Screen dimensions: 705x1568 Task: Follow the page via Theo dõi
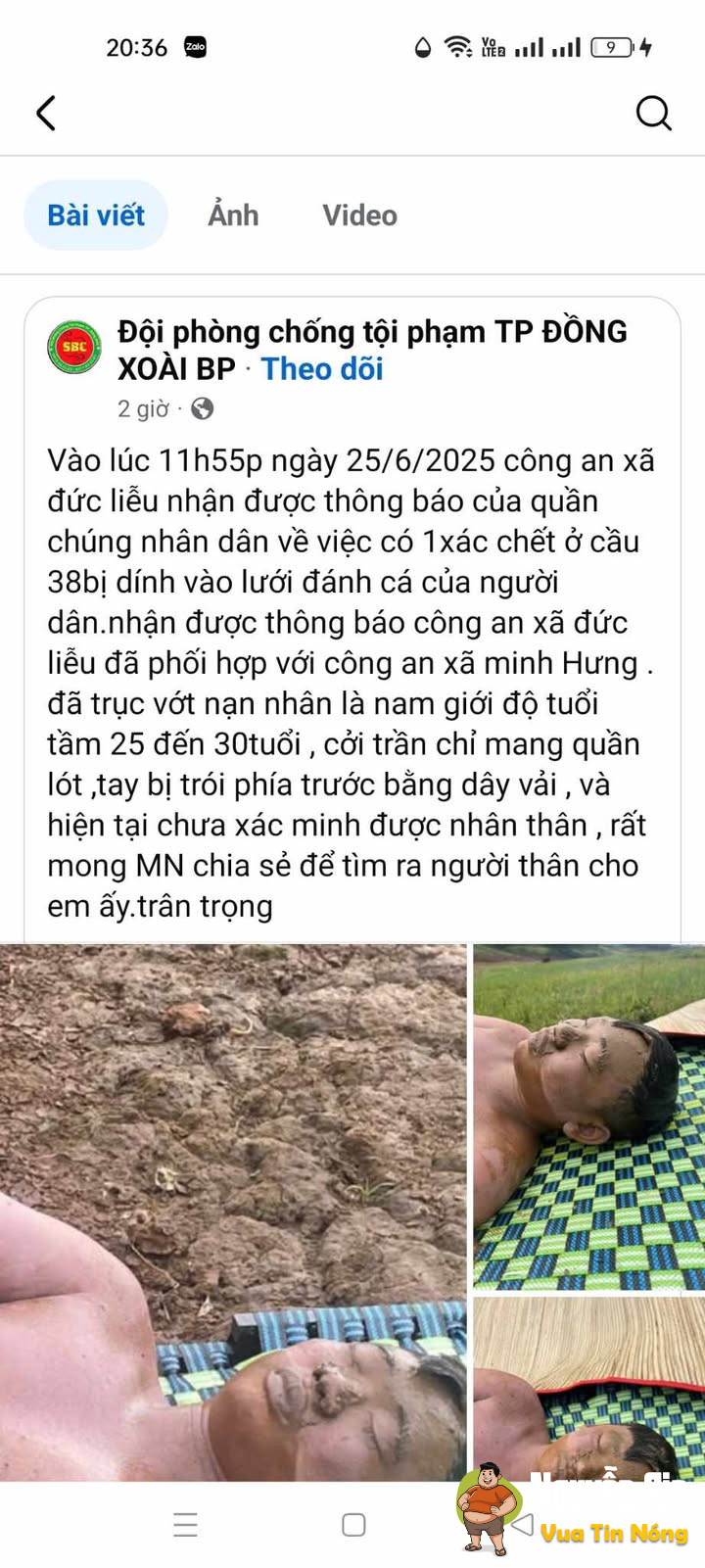[321, 369]
